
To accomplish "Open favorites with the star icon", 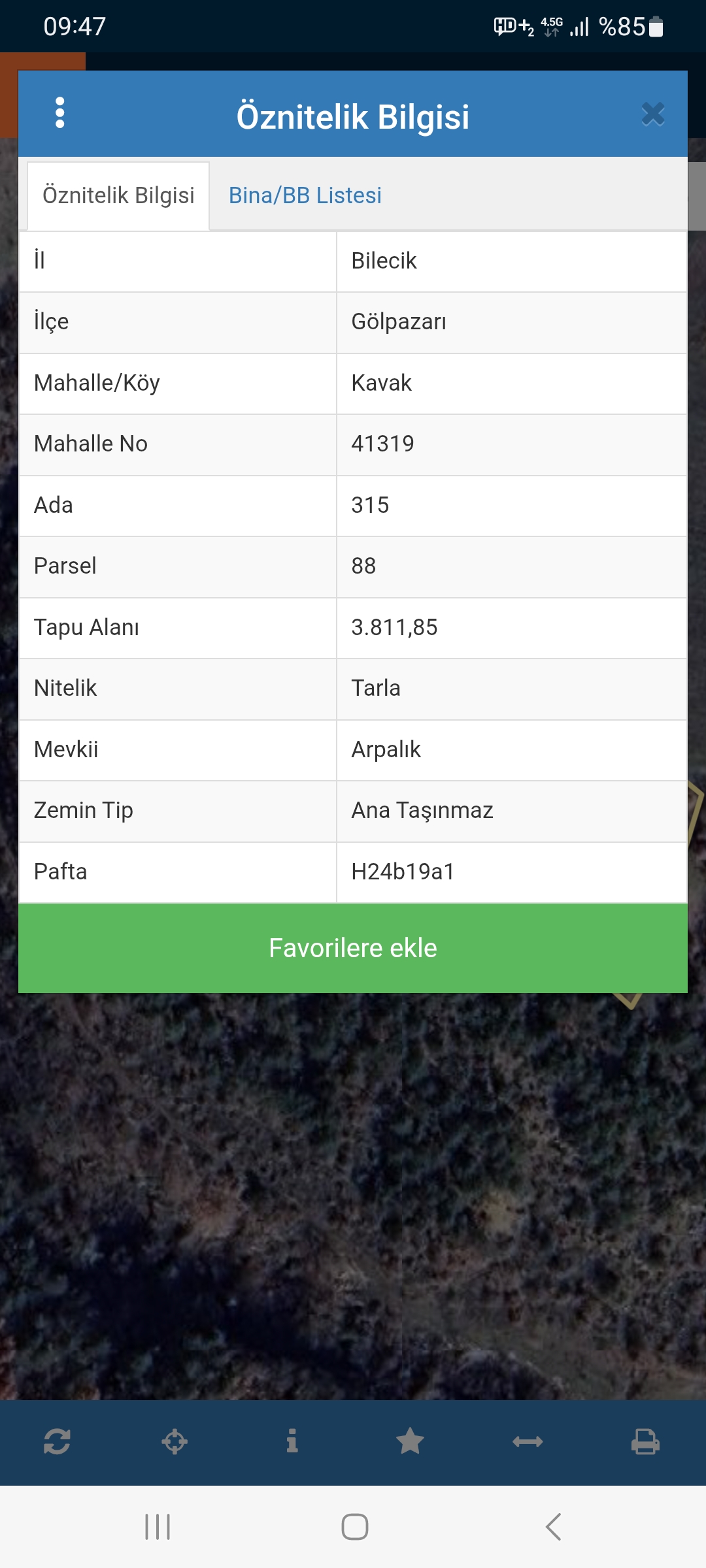I will (410, 1441).
